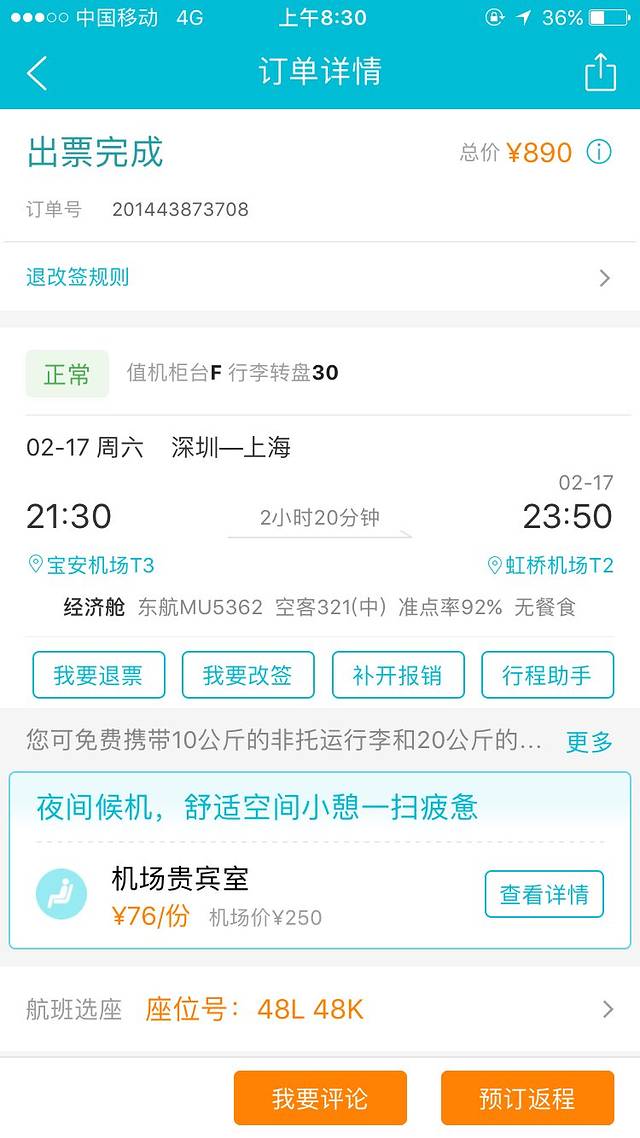
Task: Tap the 我要退票 button
Action: pyautogui.click(x=99, y=675)
